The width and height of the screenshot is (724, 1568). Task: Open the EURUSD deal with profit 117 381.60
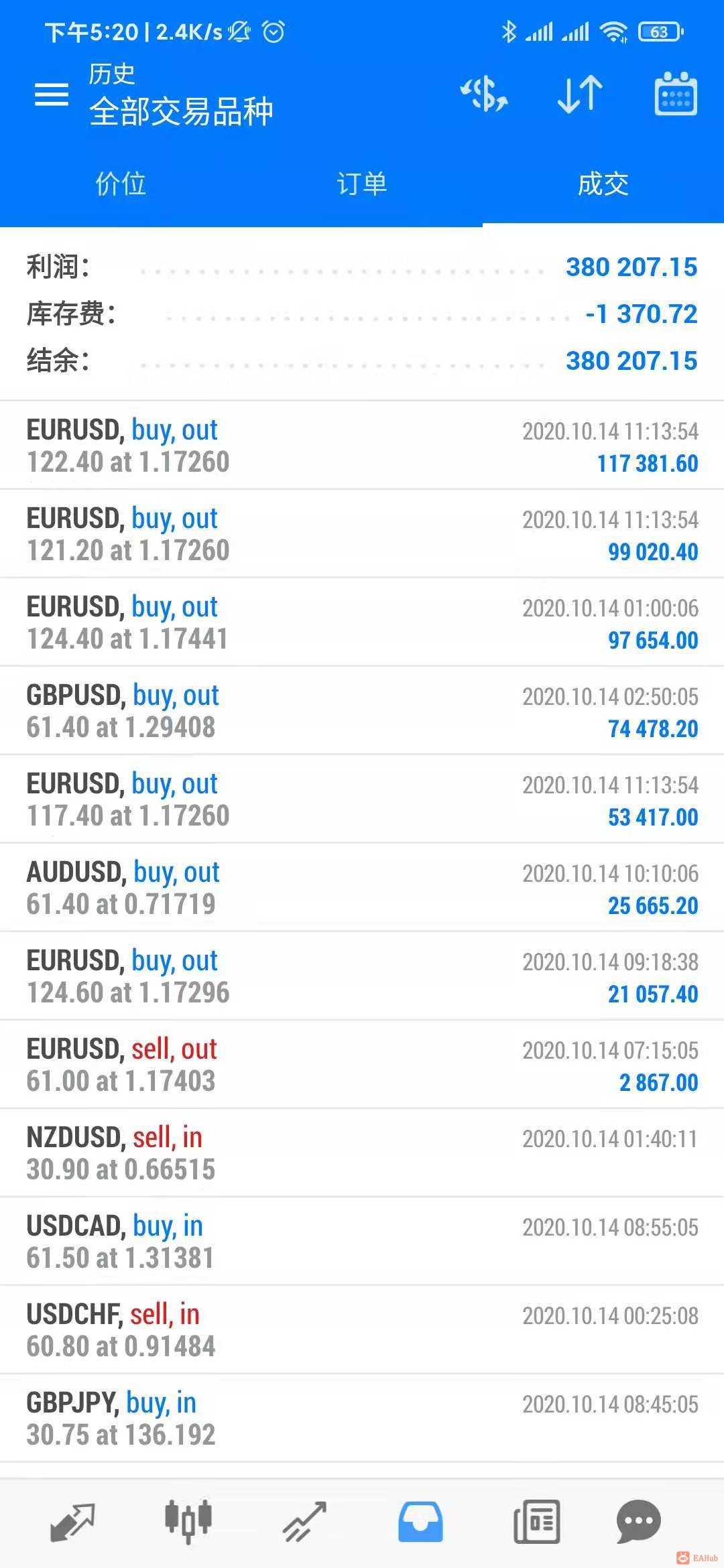[x=362, y=446]
